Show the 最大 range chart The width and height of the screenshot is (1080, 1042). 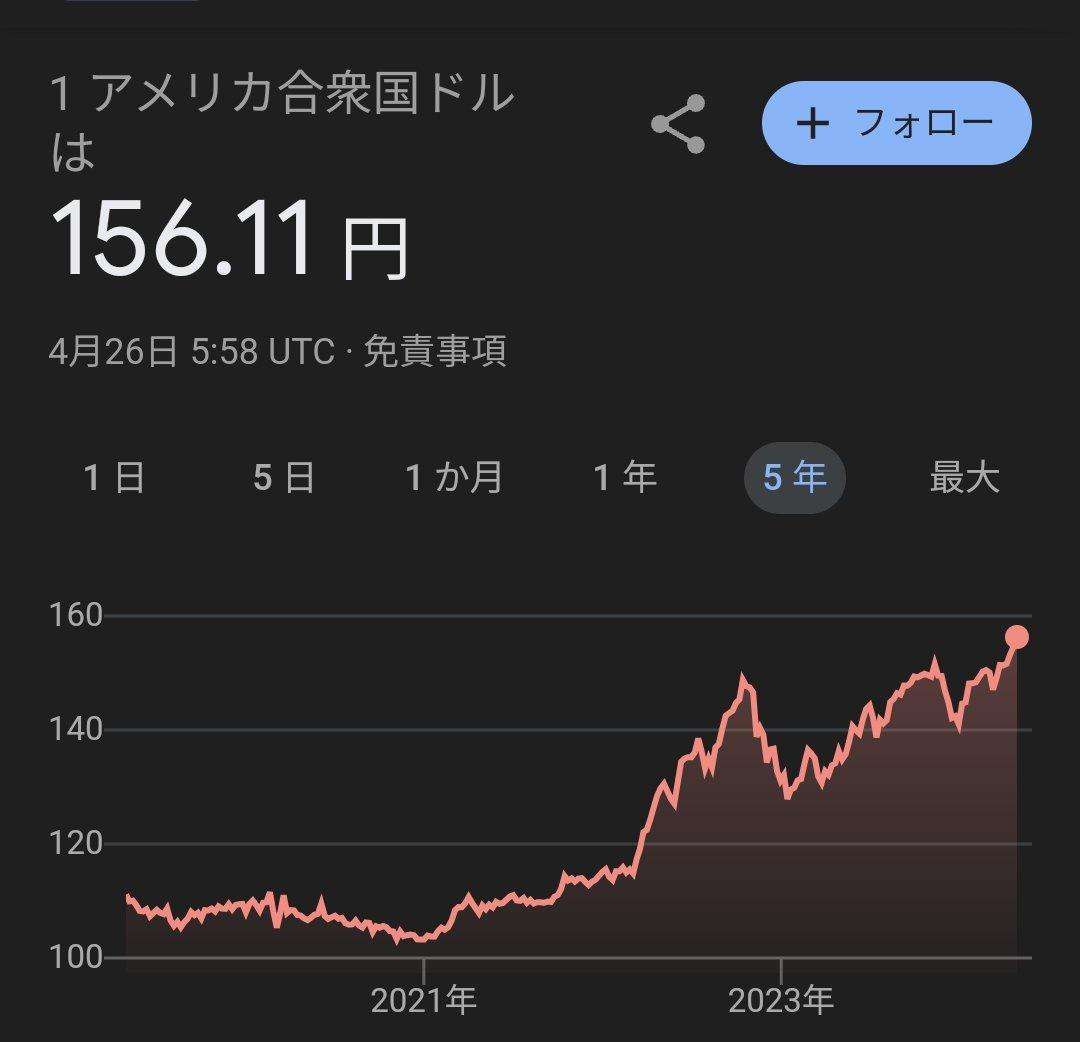tap(964, 478)
